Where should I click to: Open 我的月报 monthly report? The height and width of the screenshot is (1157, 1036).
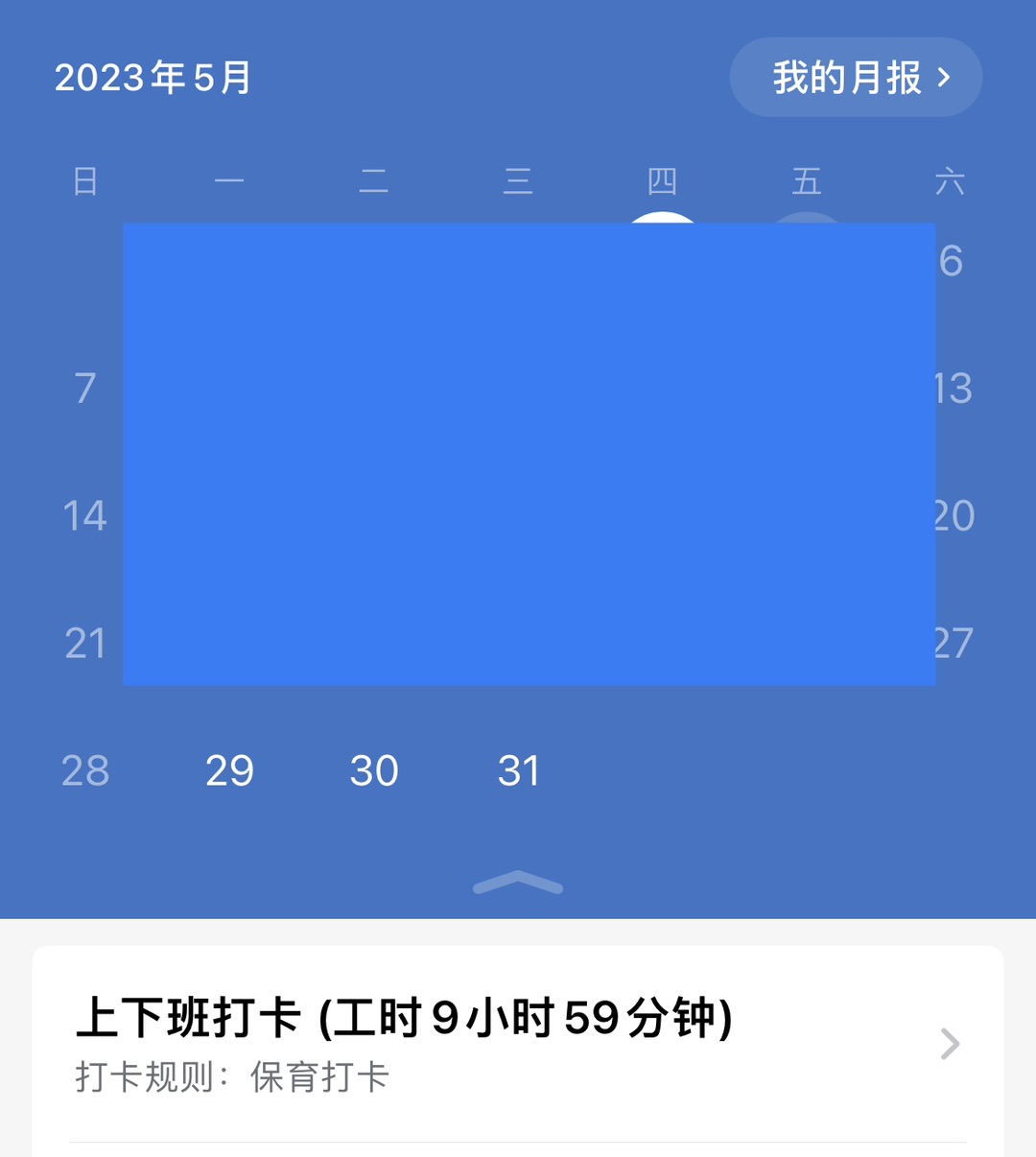click(856, 78)
